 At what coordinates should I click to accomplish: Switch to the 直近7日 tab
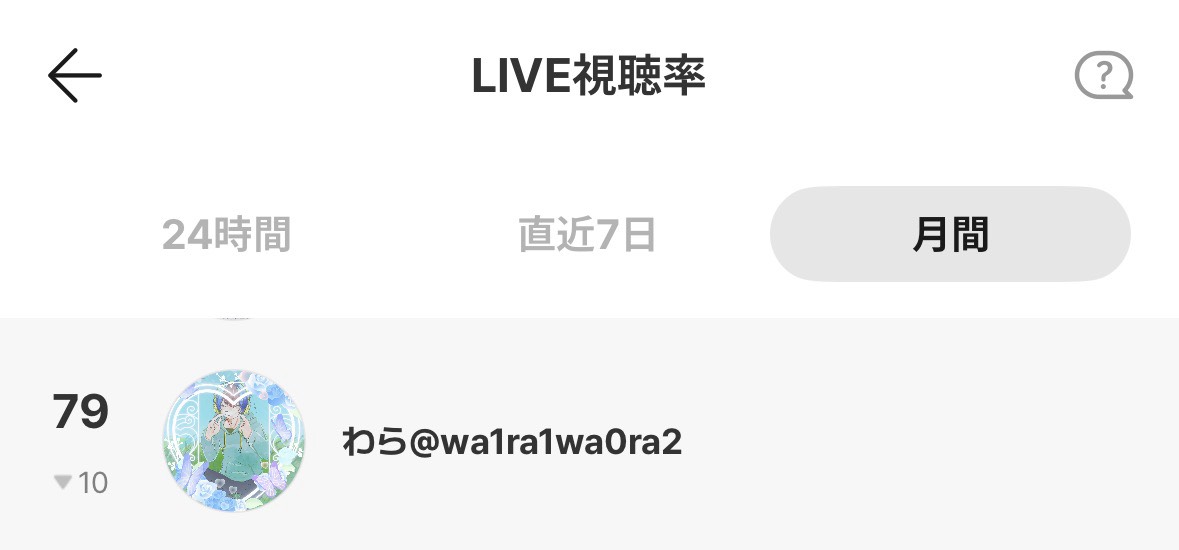click(587, 235)
